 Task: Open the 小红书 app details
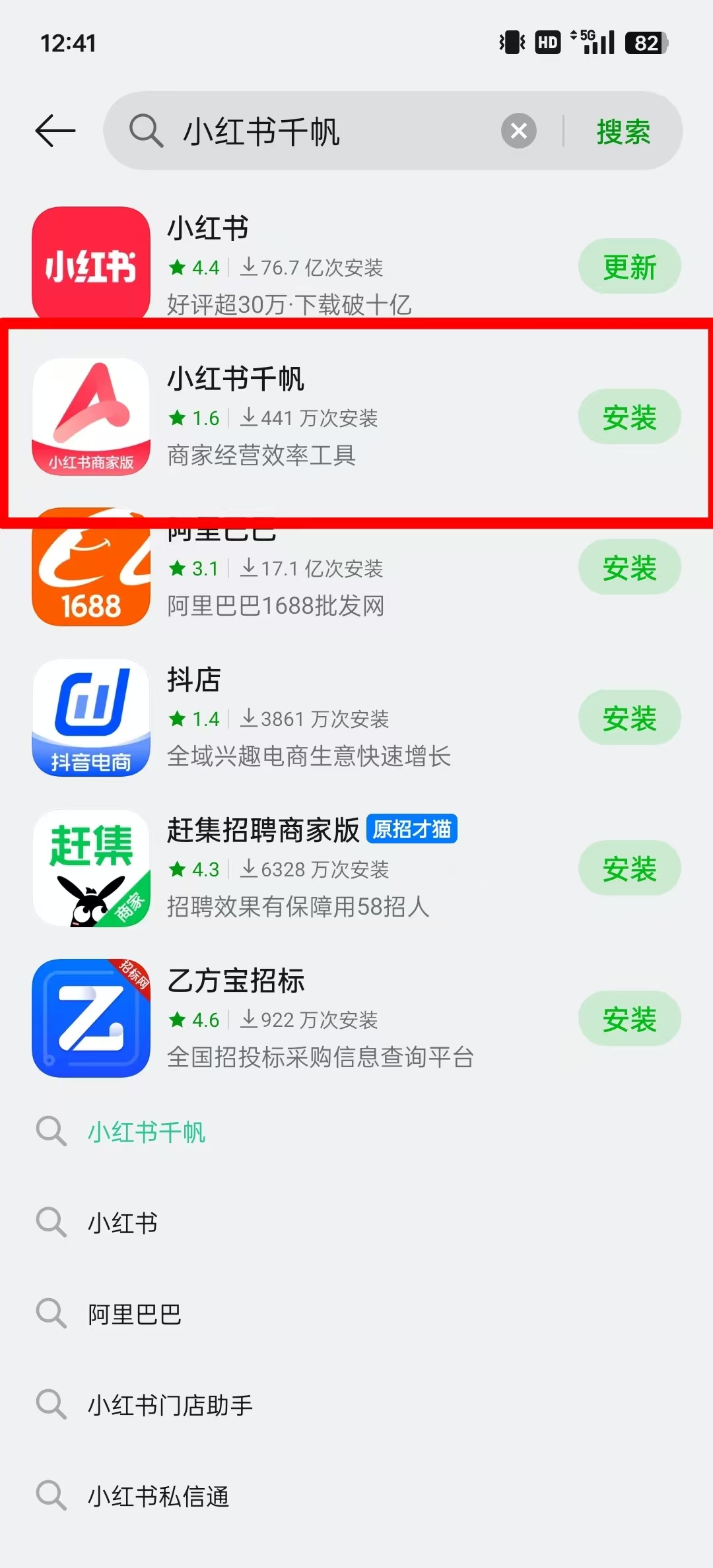(x=297, y=267)
